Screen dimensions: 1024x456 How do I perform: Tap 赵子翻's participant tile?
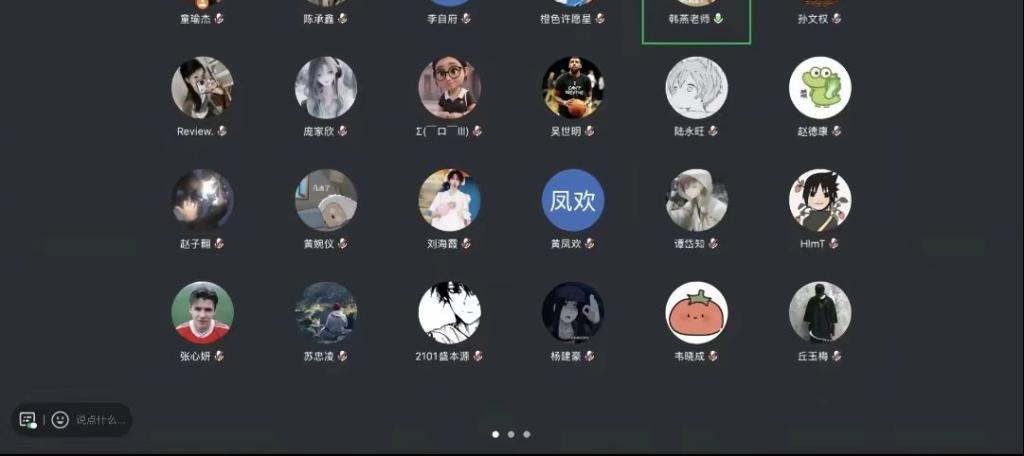(203, 200)
